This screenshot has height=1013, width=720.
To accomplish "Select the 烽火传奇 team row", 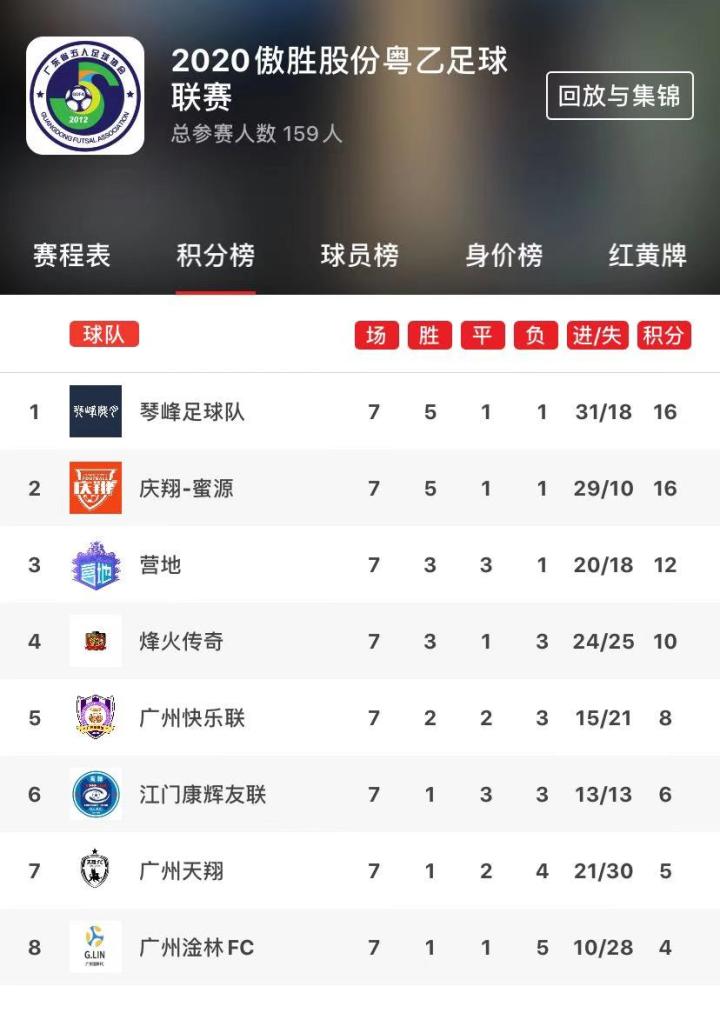I will click(181, 641).
